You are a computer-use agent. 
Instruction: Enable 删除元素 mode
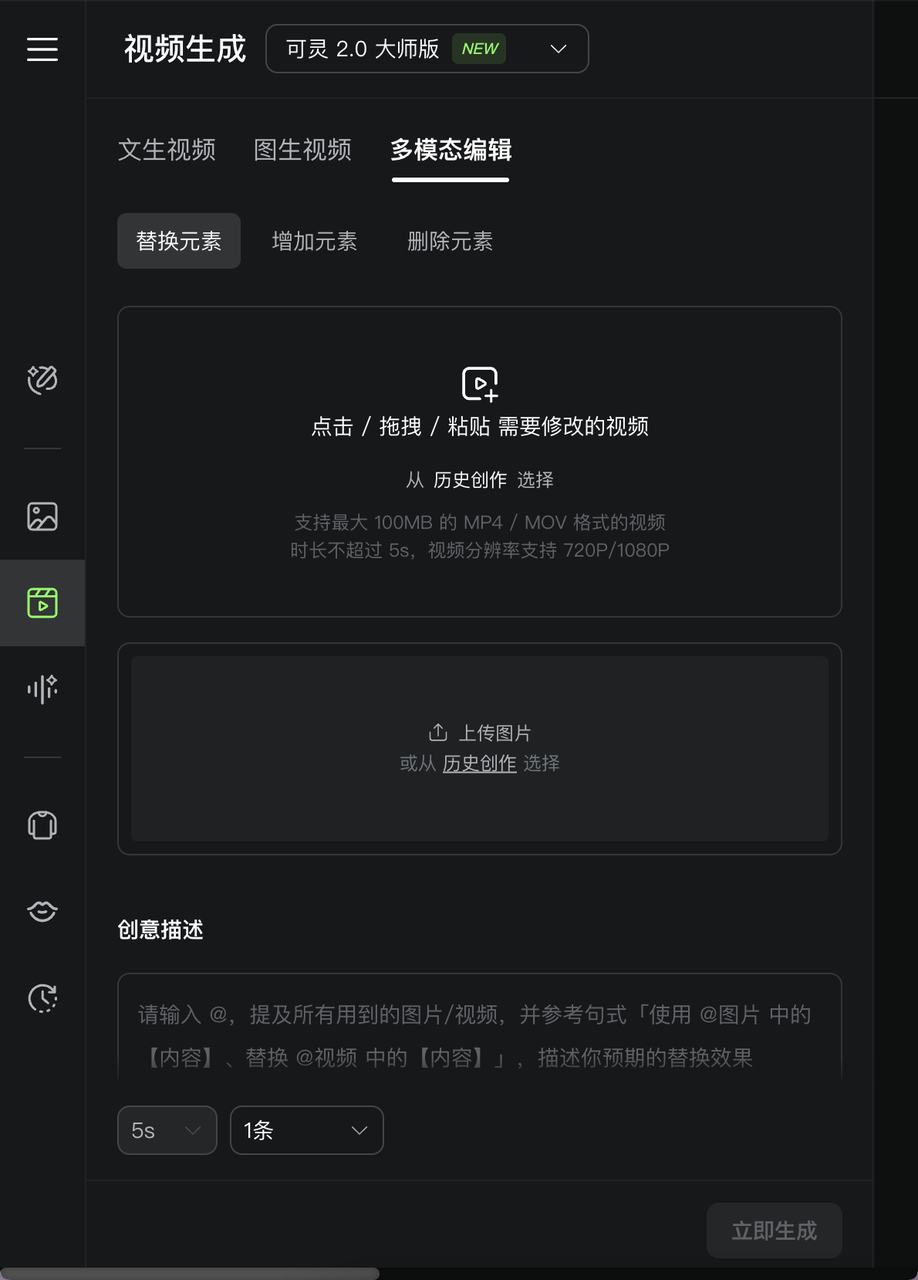click(450, 241)
